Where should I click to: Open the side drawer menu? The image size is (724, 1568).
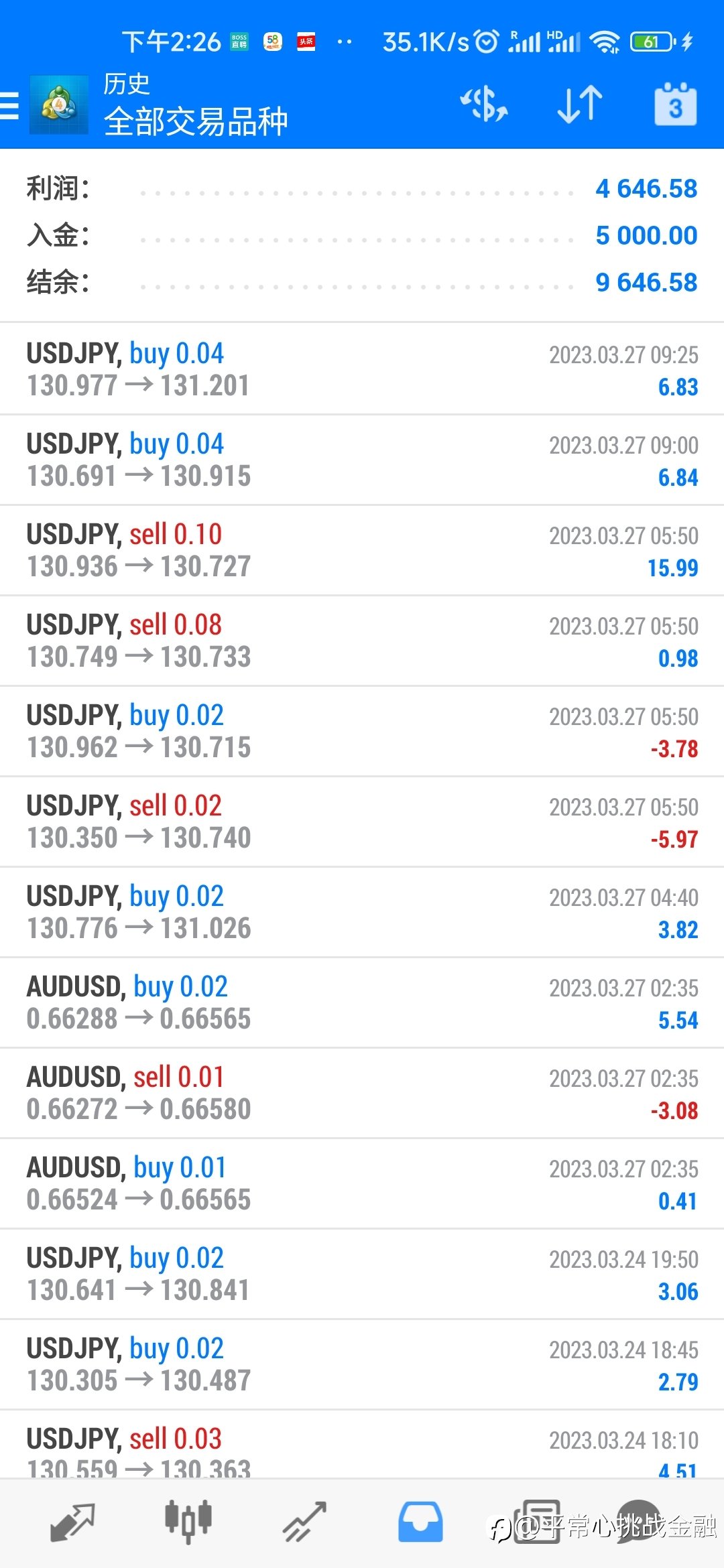9,105
